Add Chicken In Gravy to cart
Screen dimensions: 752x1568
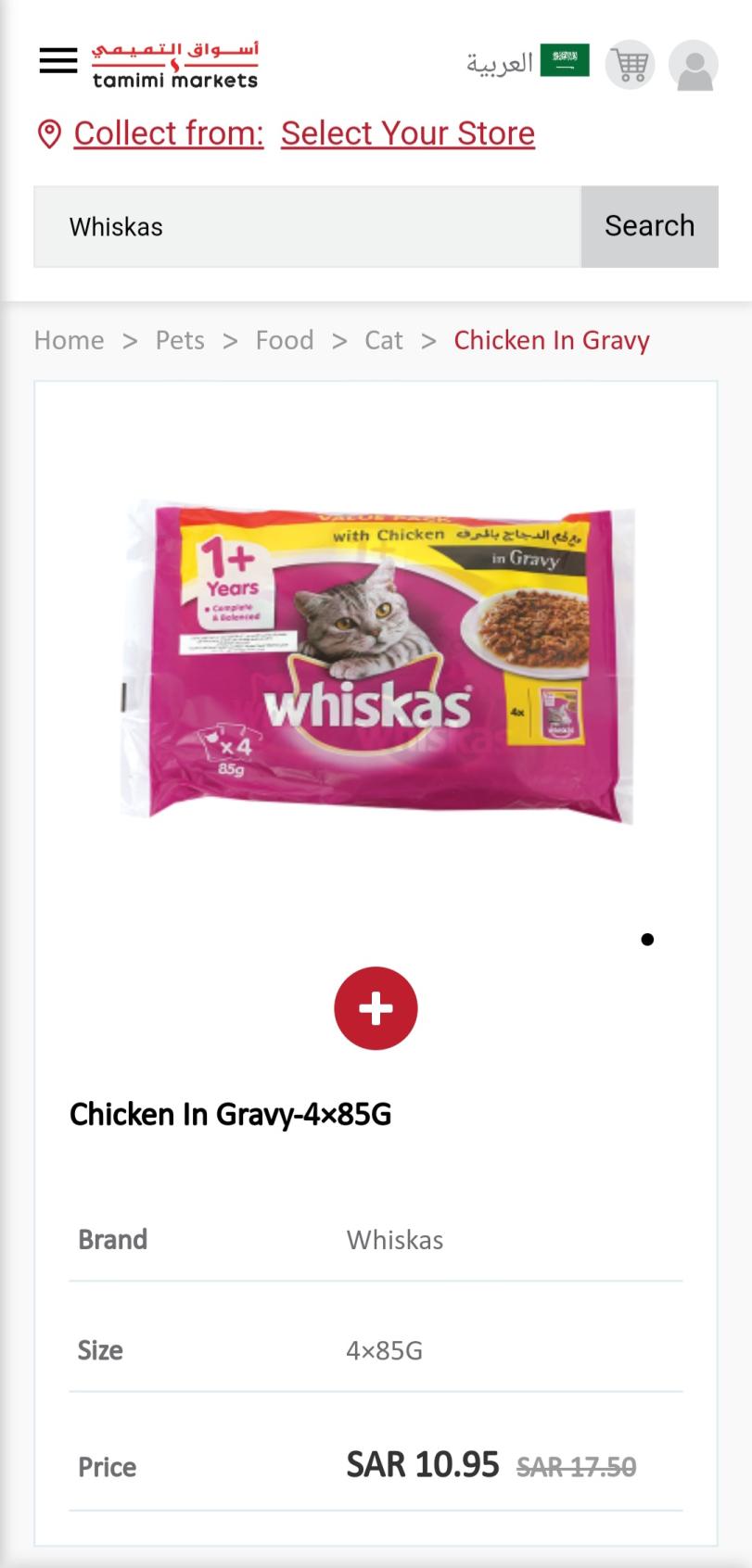point(376,1008)
